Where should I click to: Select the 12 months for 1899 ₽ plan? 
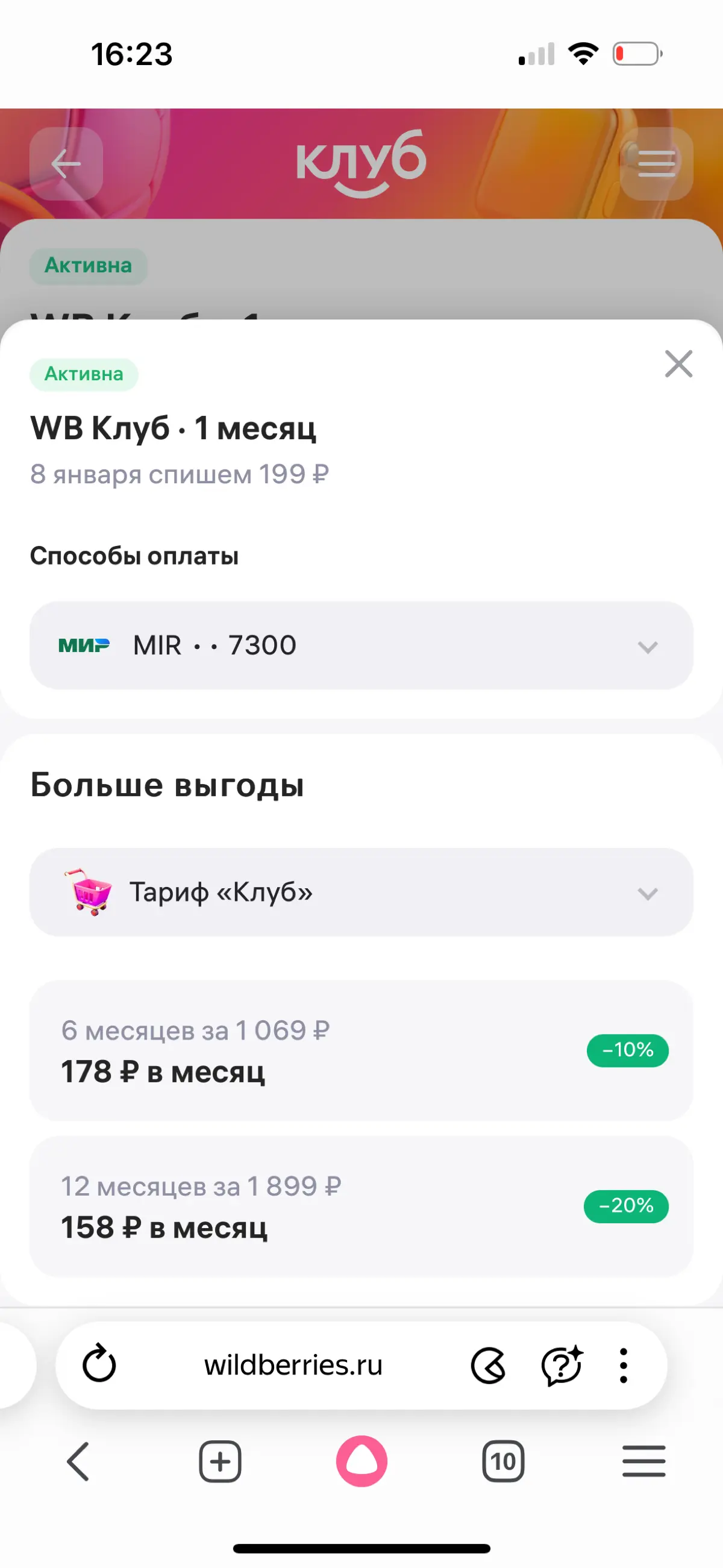pos(361,1208)
